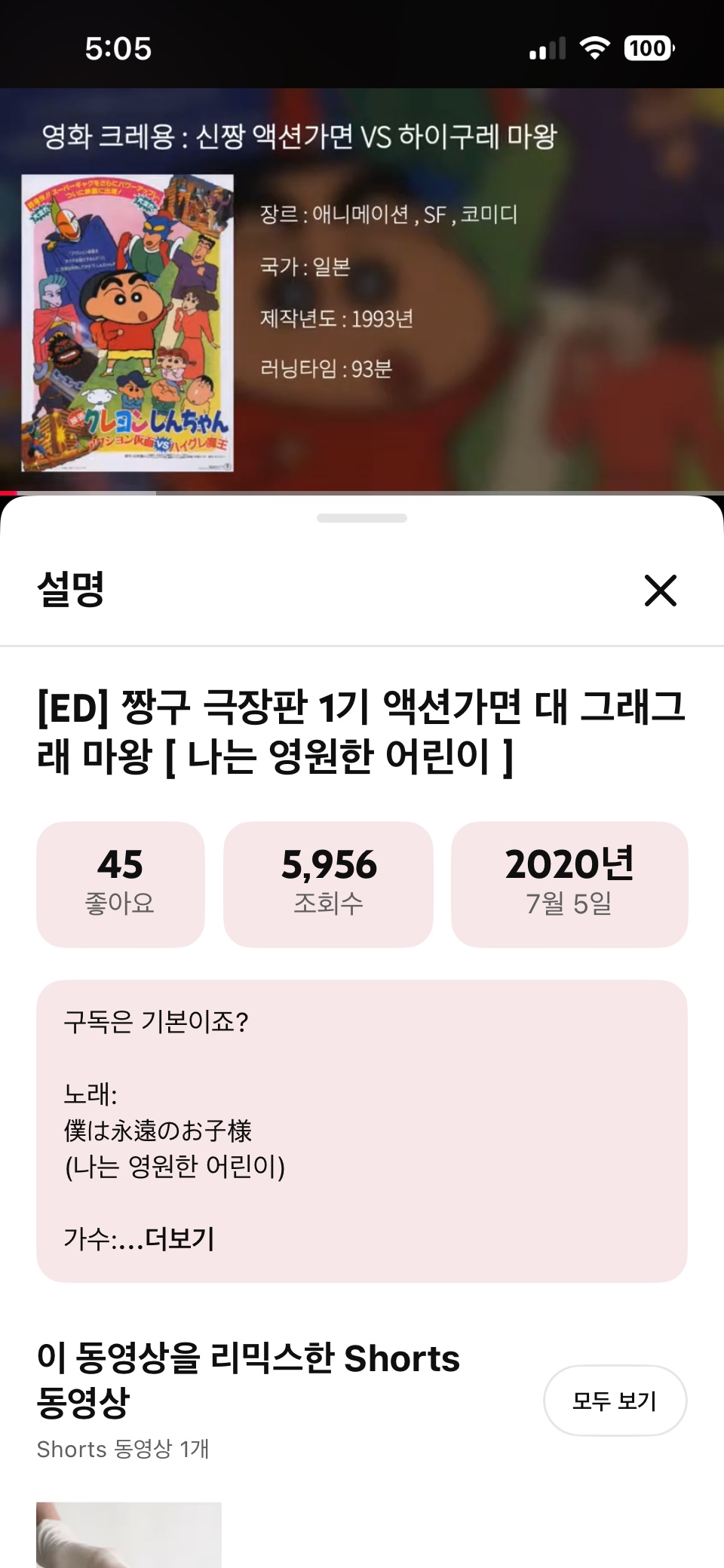Screen dimensions: 724x1568
Task: Open the remixed Shorts video thumbnail
Action: click(129, 1534)
